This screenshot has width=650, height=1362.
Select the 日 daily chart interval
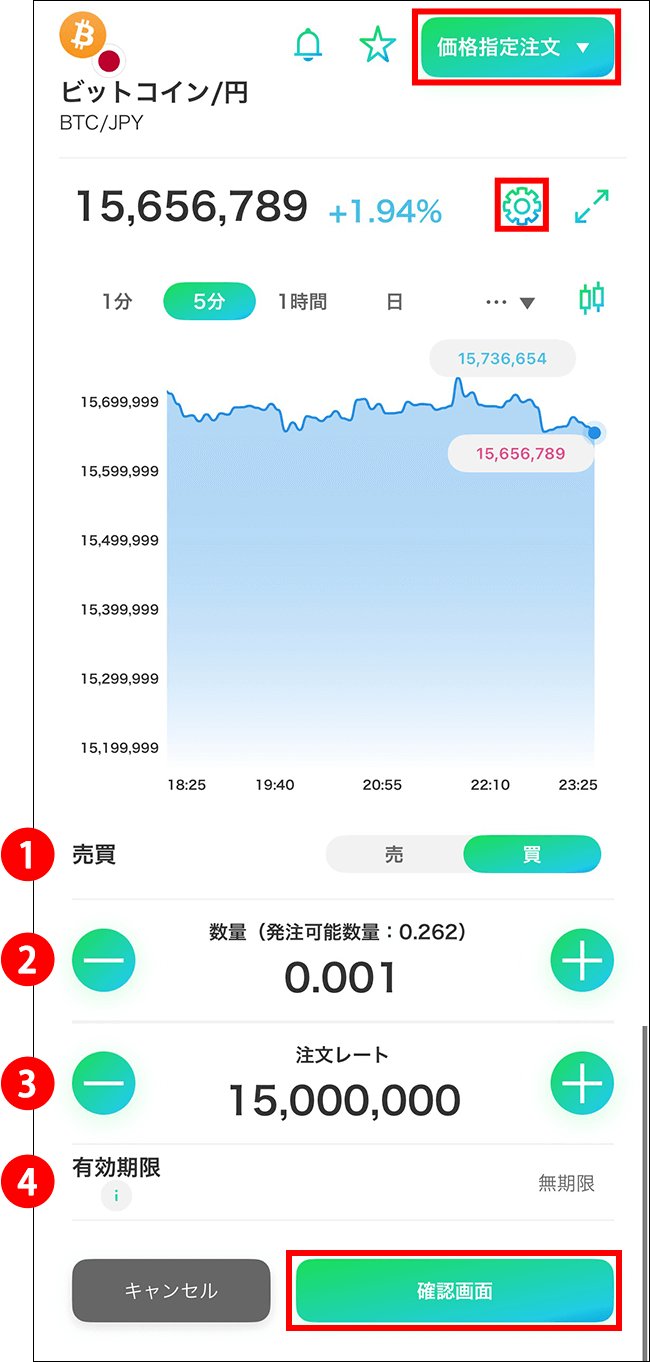coord(394,301)
